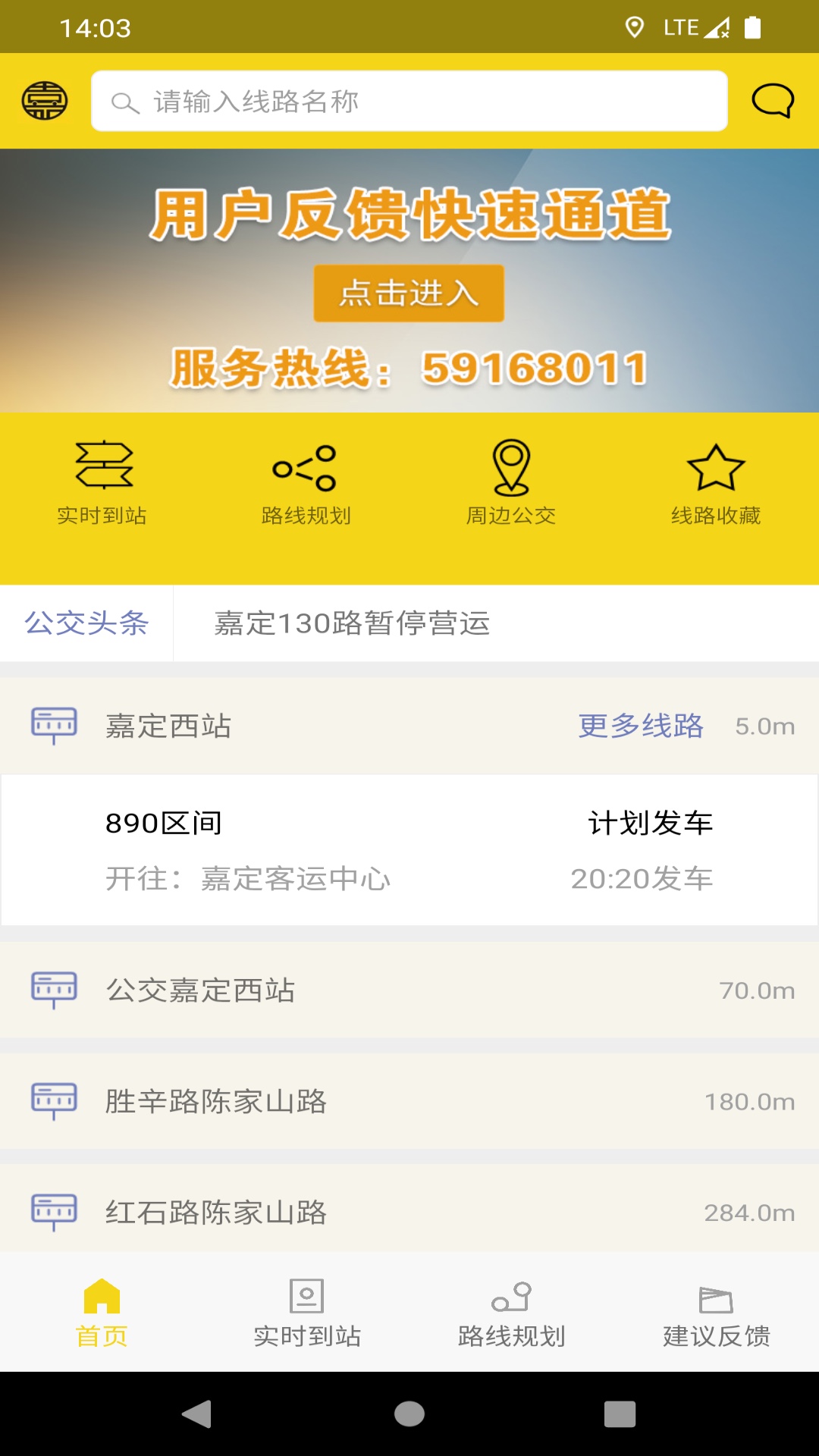Select the bus icon beside 胜辛路陈家山路
The height and width of the screenshot is (1456, 819).
pos(54,1101)
